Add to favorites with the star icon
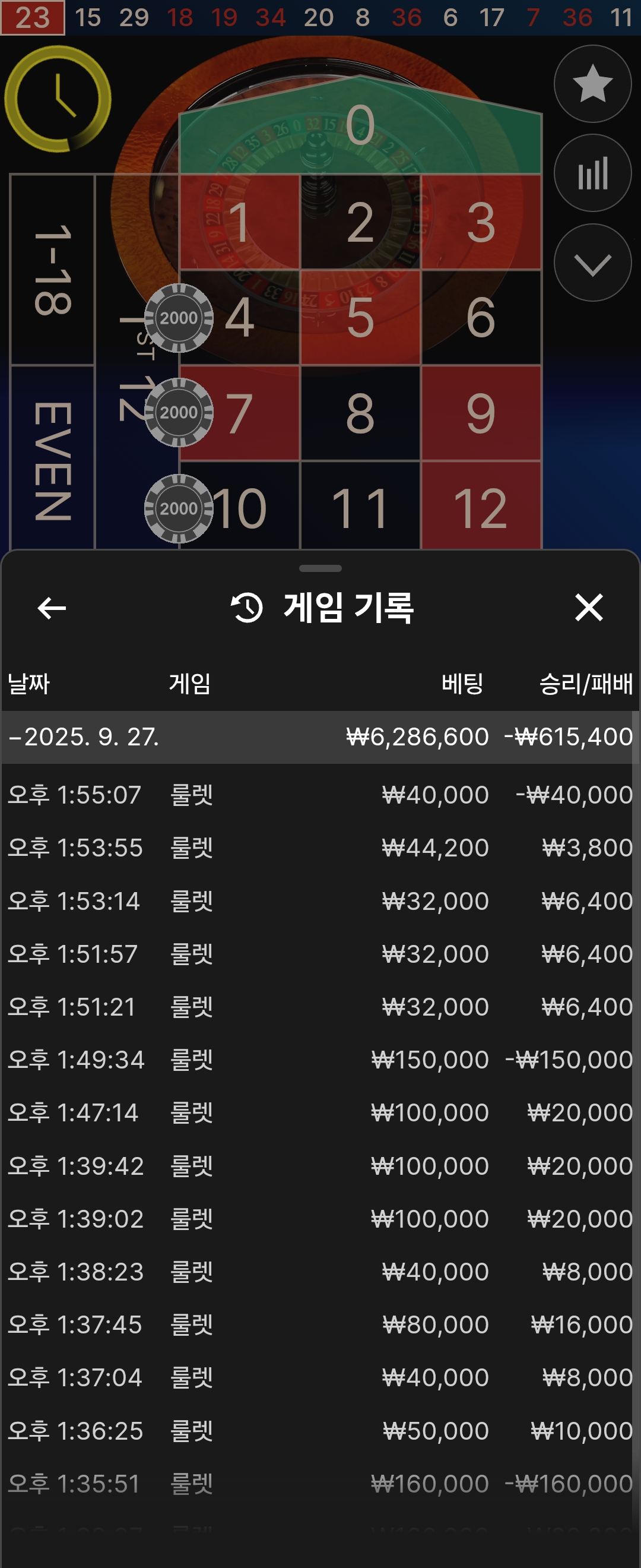Image resolution: width=641 pixels, height=1568 pixels. click(x=592, y=83)
